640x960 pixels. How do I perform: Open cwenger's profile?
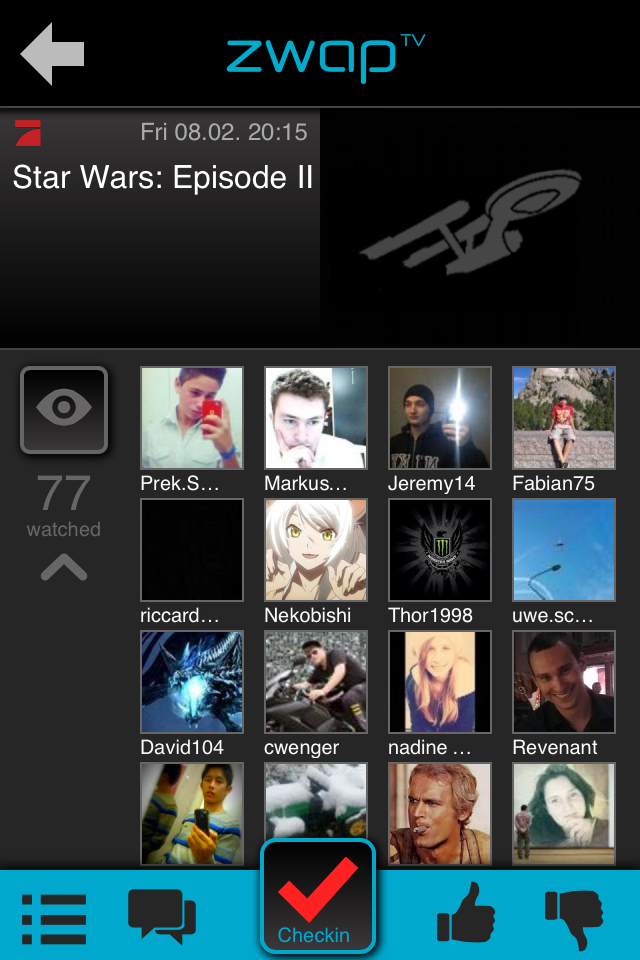pos(316,682)
